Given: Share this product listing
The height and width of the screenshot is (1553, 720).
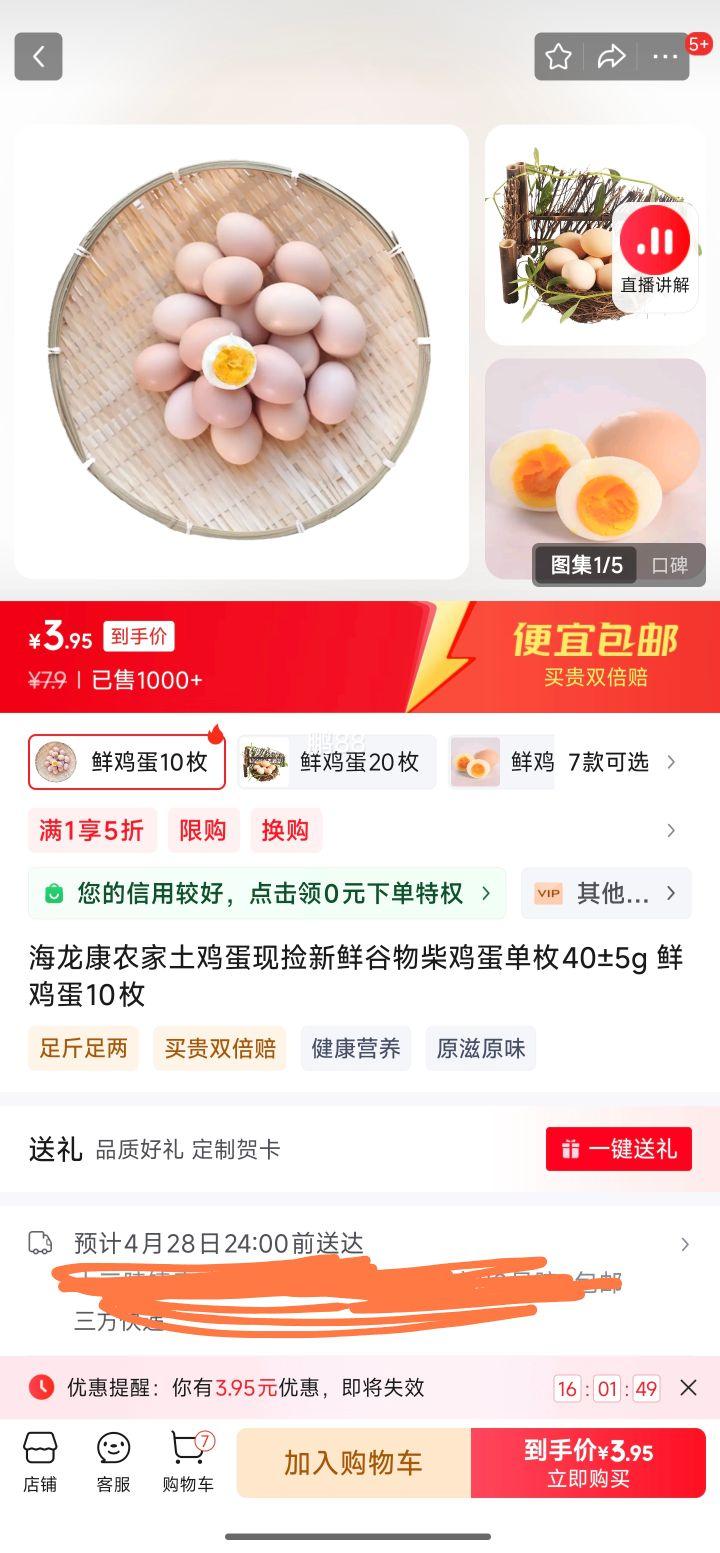Looking at the screenshot, I should point(611,57).
